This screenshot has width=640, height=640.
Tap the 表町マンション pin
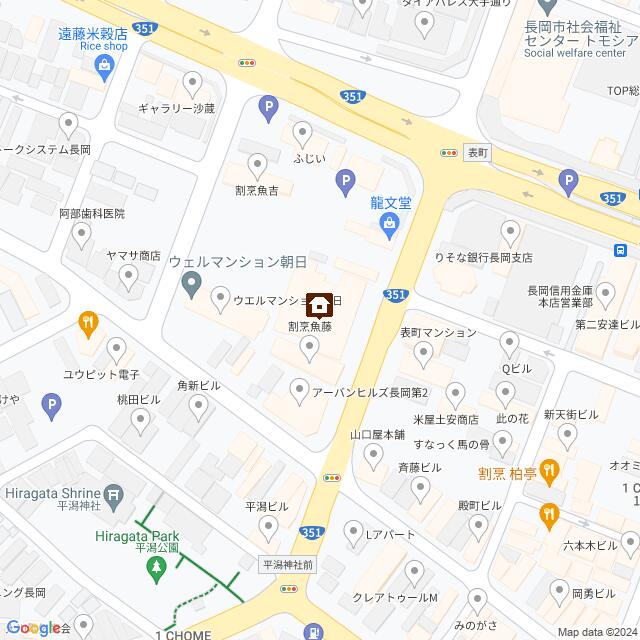click(x=424, y=351)
